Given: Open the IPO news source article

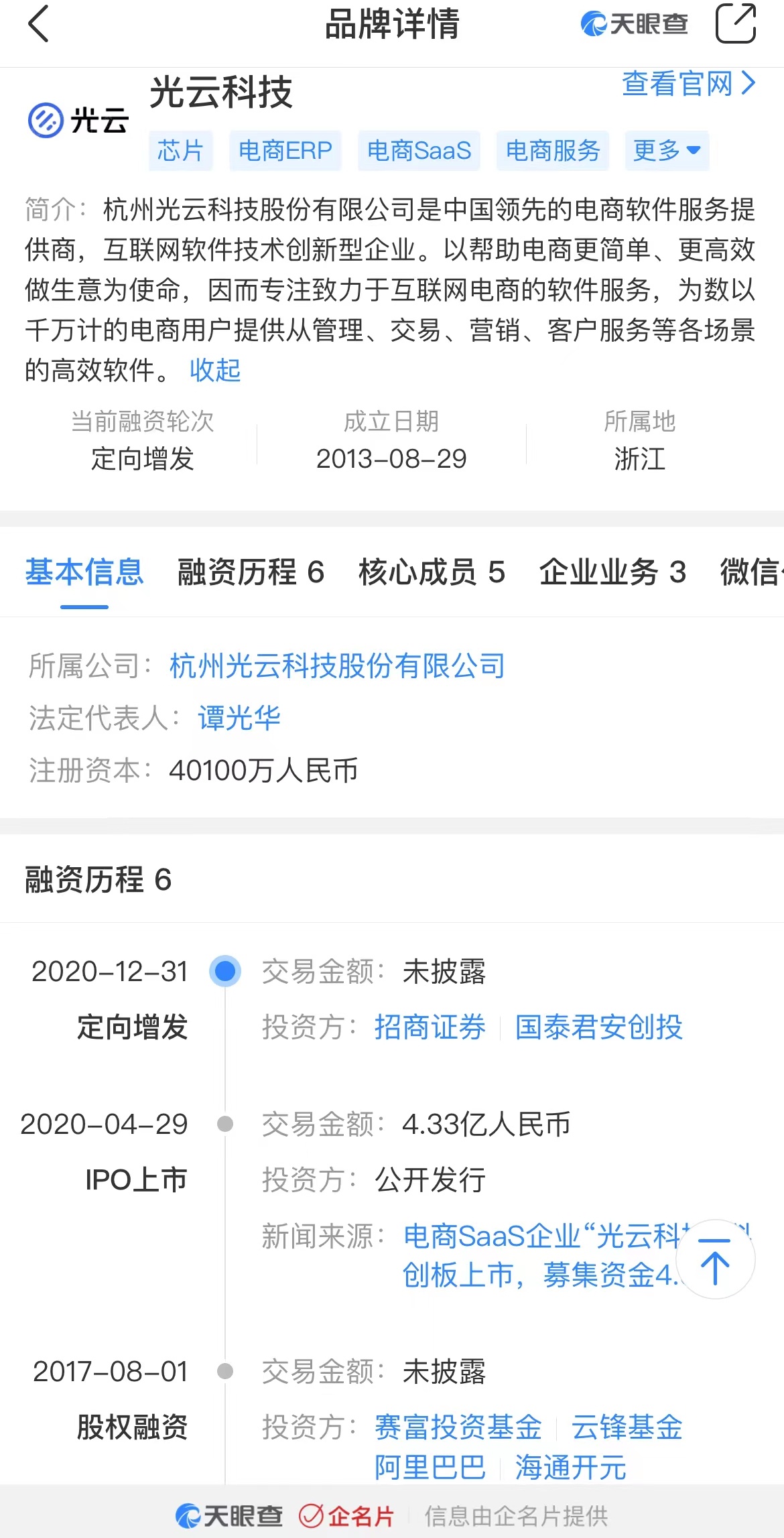Looking at the screenshot, I should [x=536, y=1255].
